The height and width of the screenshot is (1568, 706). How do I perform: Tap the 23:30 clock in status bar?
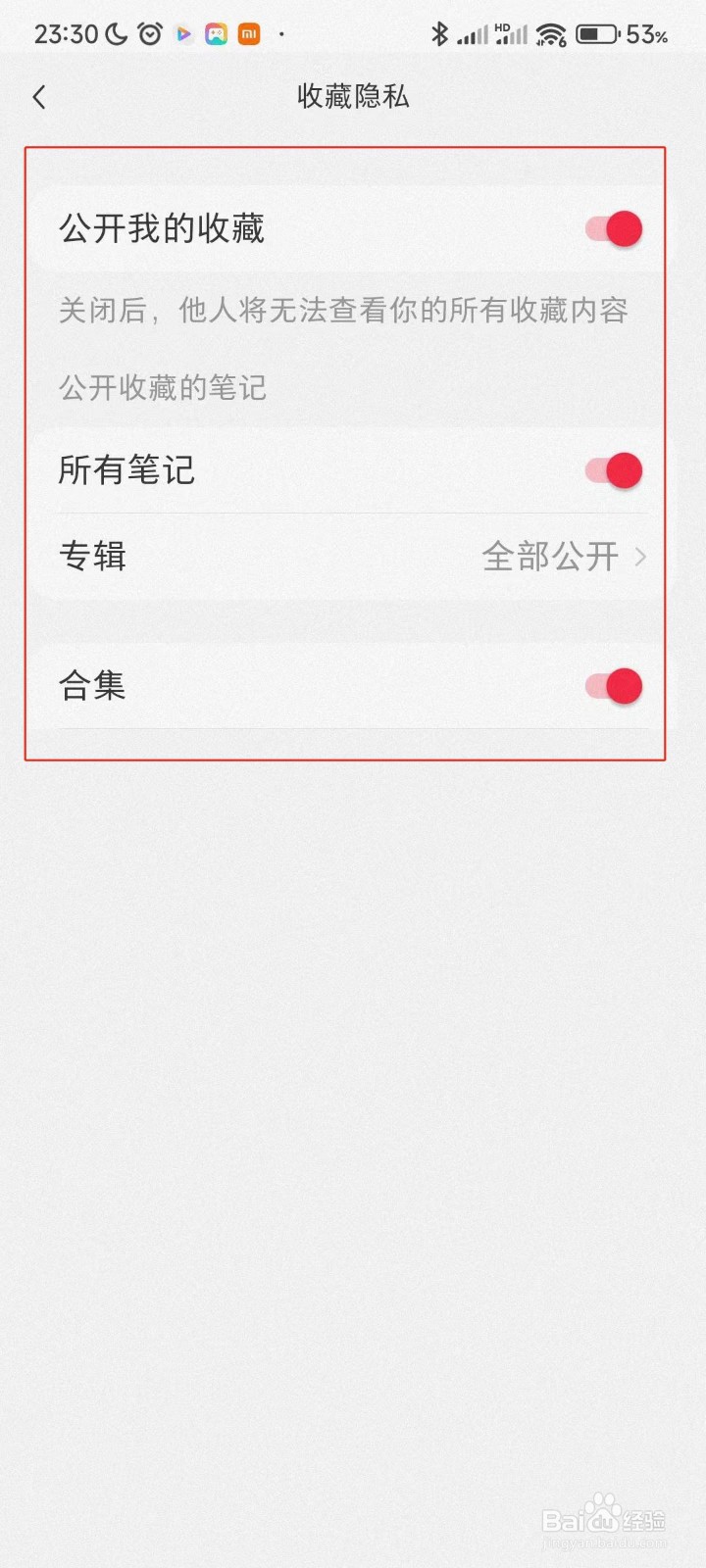pos(59,32)
